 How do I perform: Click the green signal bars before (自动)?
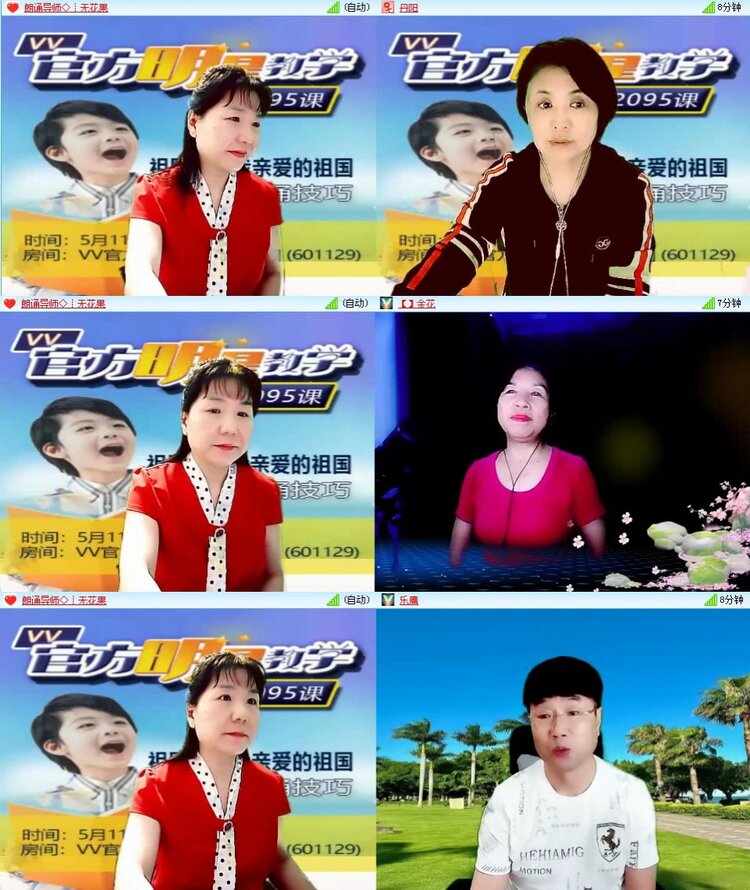(x=334, y=9)
